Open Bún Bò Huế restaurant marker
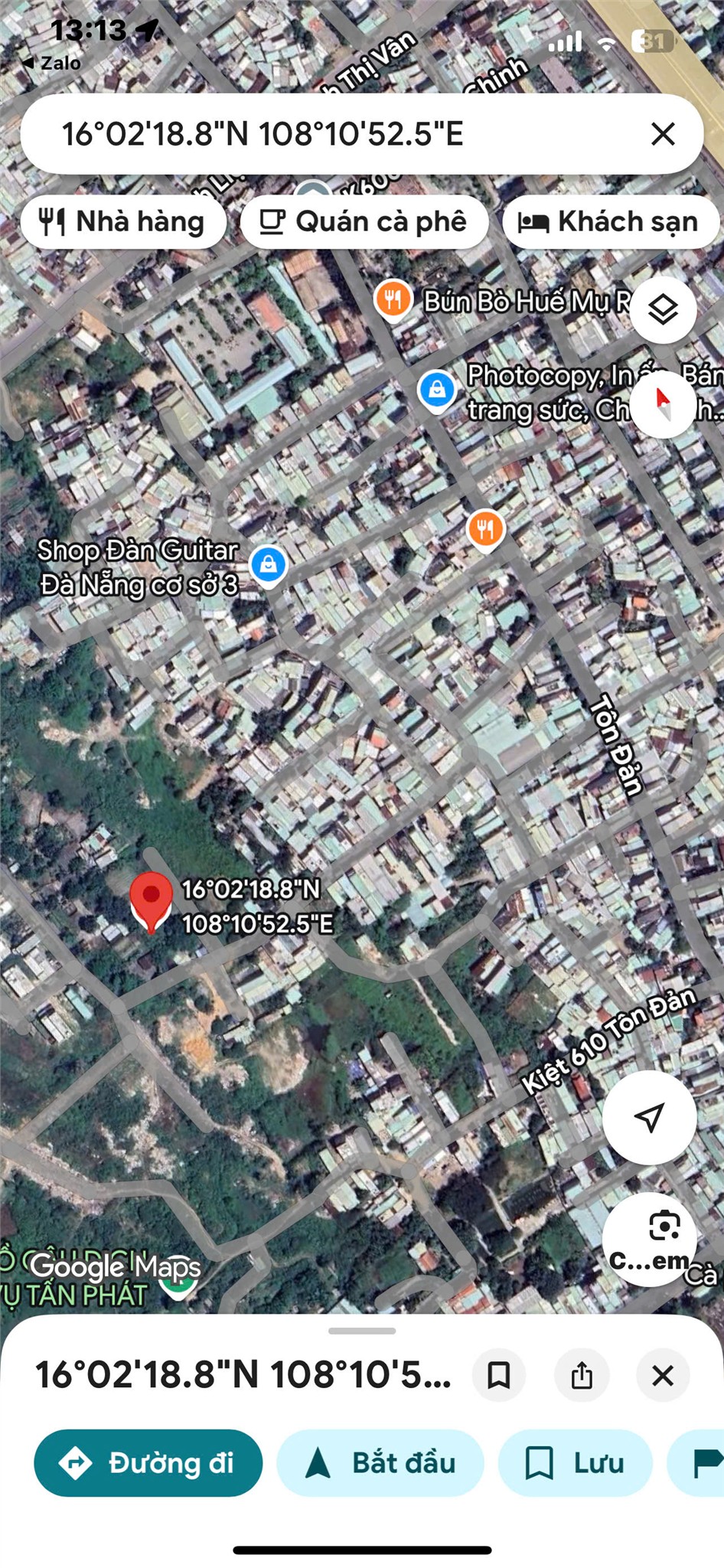Screen dimensions: 724x1568 click(393, 299)
